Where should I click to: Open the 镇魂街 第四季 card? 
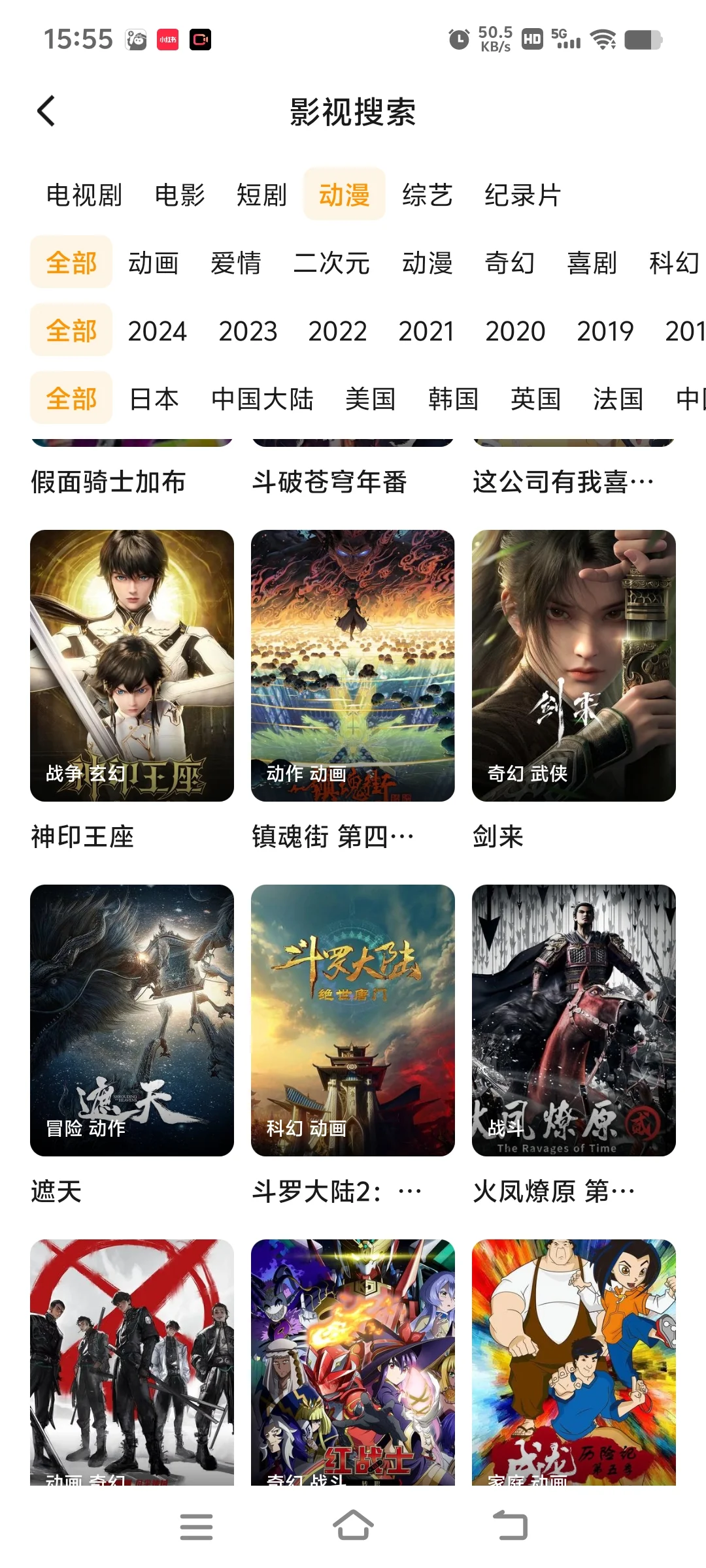353,665
